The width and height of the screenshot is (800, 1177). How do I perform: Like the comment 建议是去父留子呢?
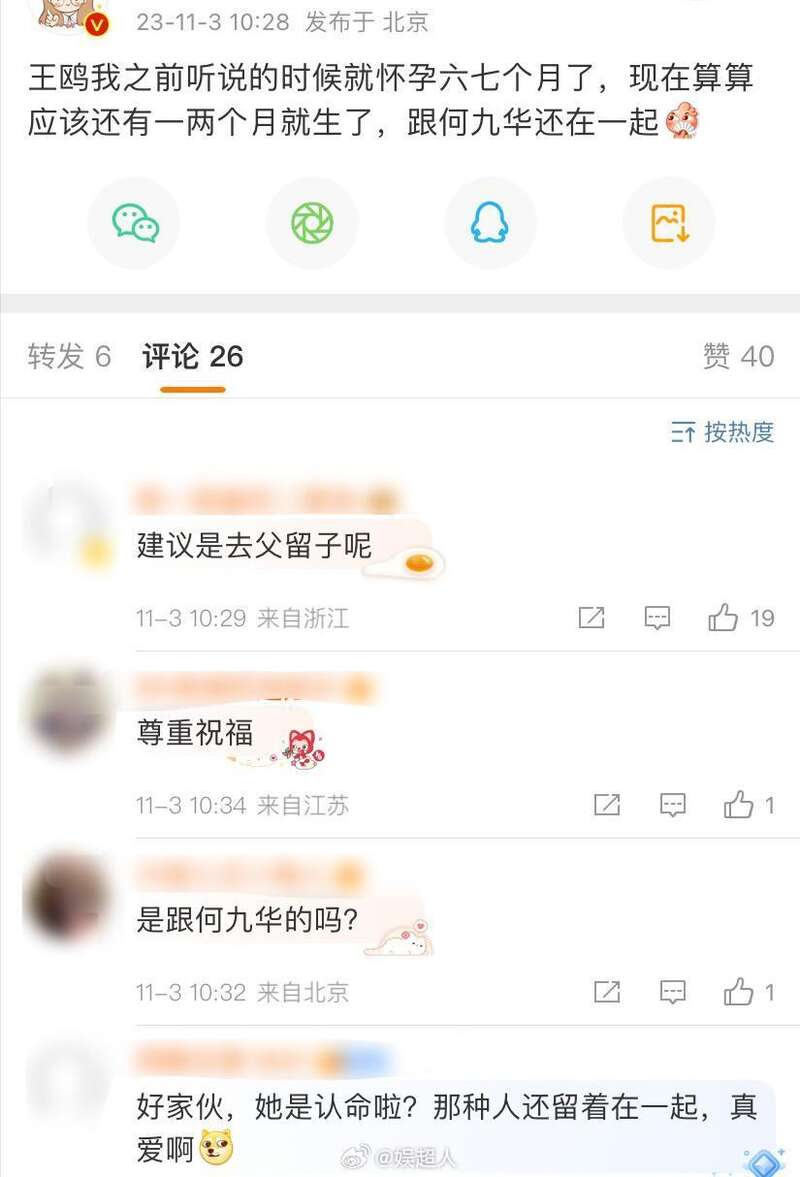tap(723, 618)
